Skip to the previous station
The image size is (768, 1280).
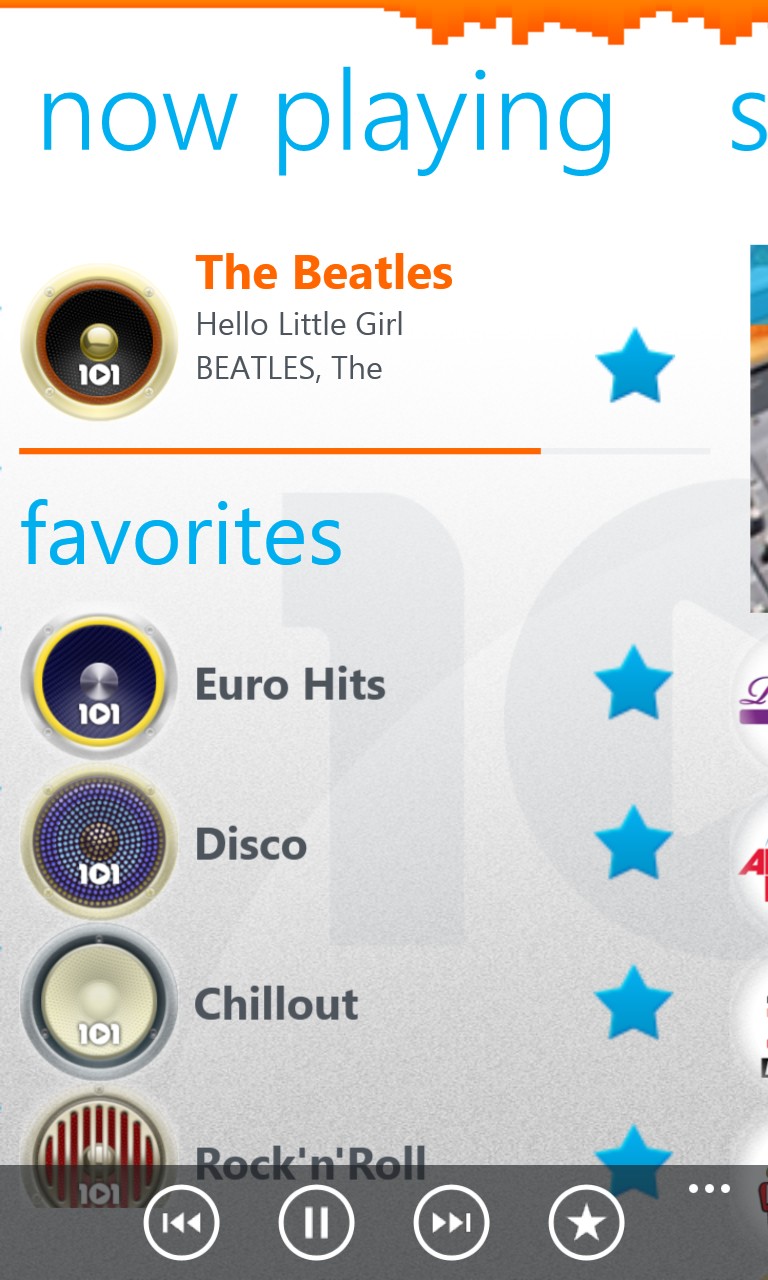click(181, 1222)
